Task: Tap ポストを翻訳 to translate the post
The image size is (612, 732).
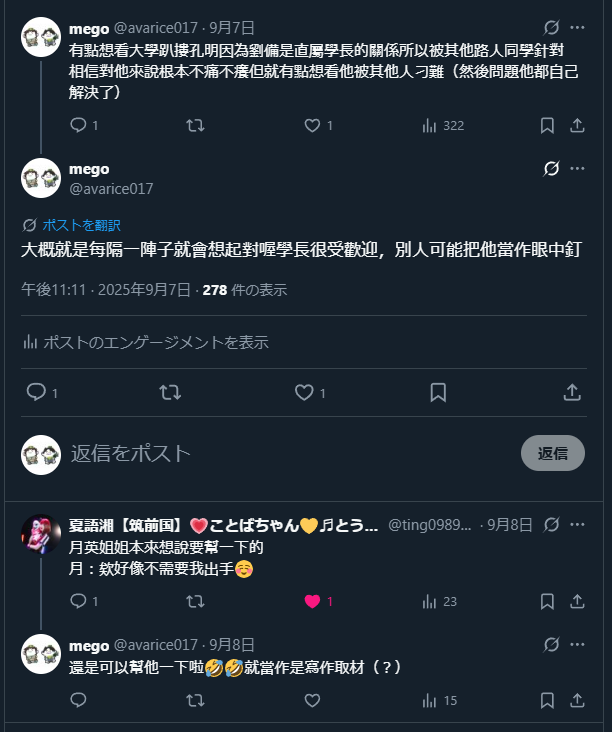Action: click(81, 225)
